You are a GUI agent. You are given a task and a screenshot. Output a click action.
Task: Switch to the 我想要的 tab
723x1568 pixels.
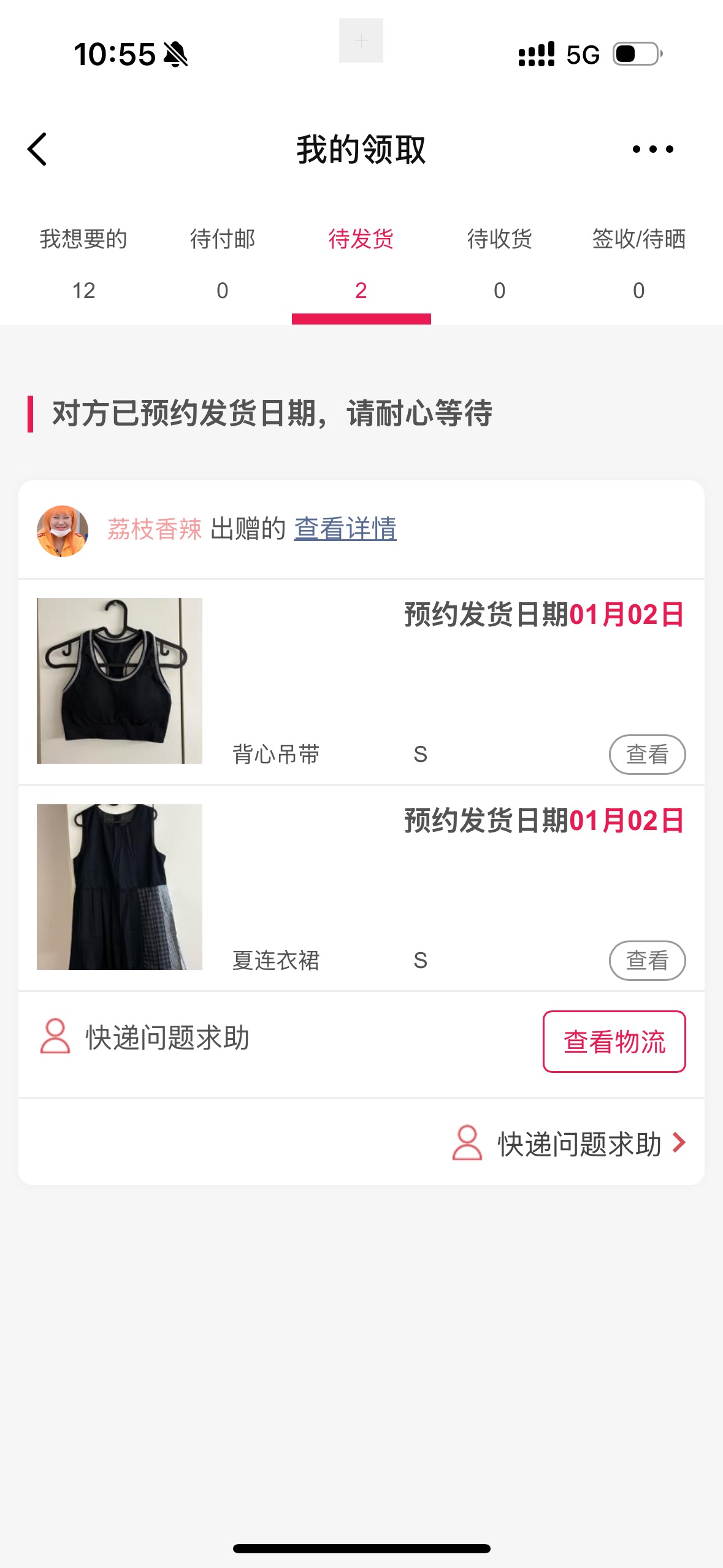83,264
